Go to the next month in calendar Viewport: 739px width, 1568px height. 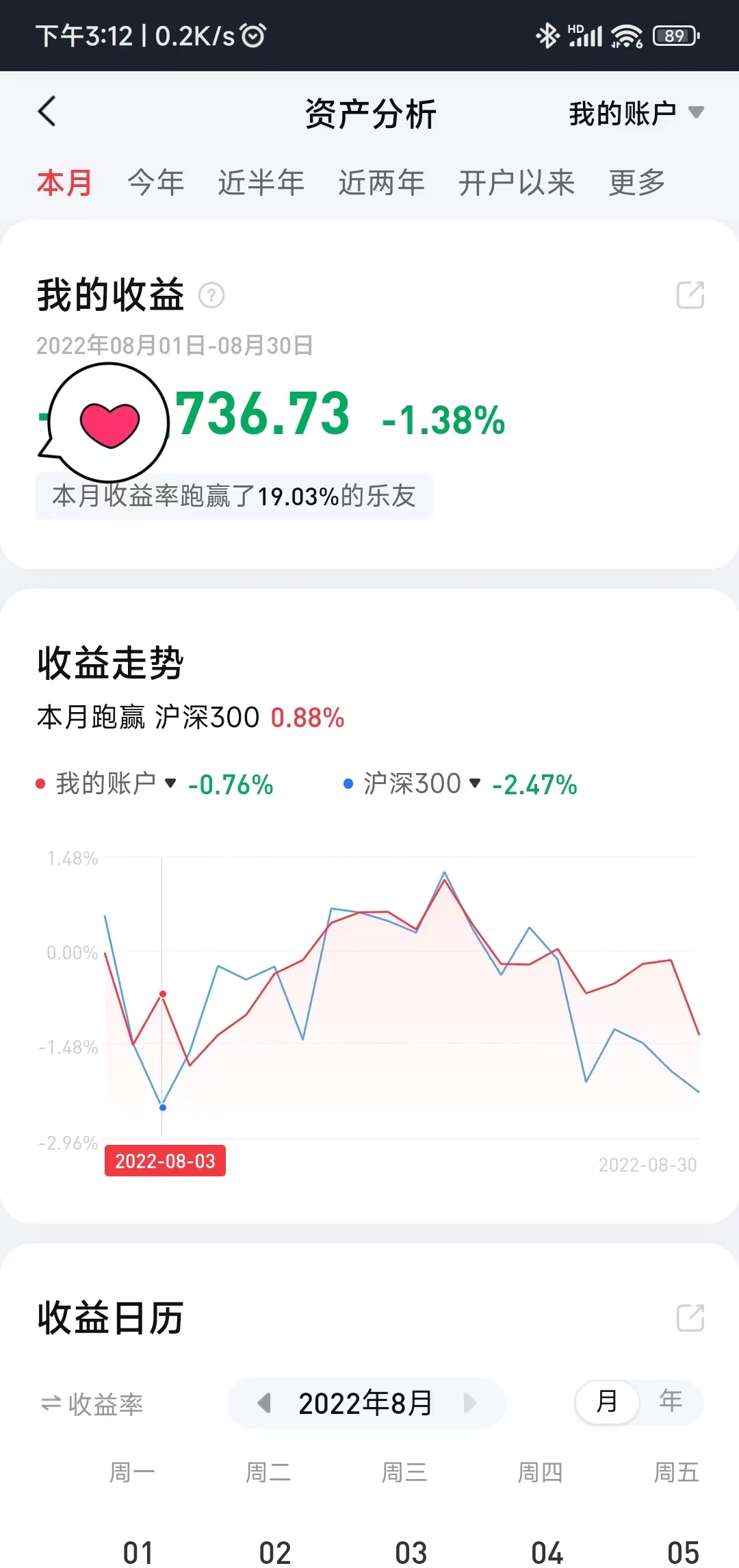[469, 1403]
